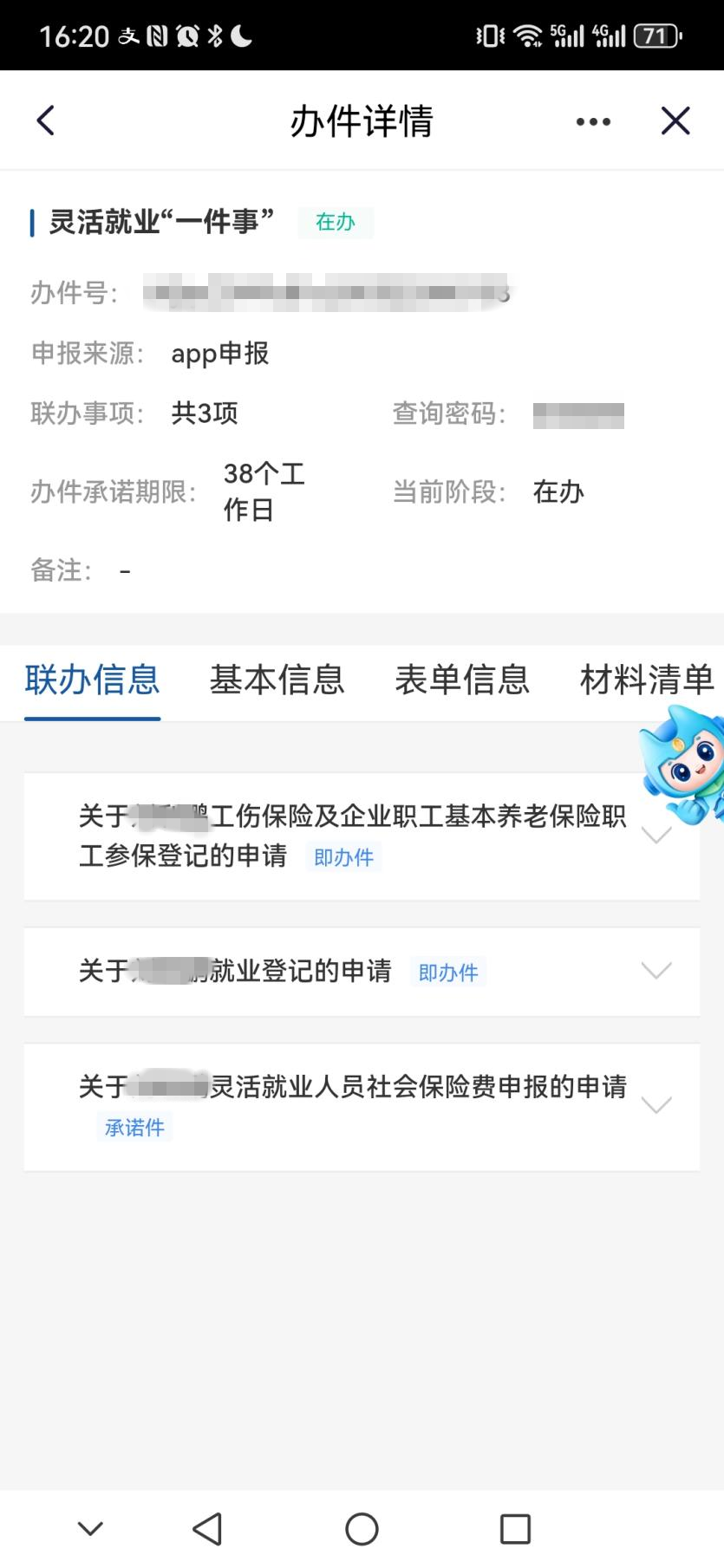Tap the system home button
This screenshot has height=1568, width=724.
point(362,1529)
